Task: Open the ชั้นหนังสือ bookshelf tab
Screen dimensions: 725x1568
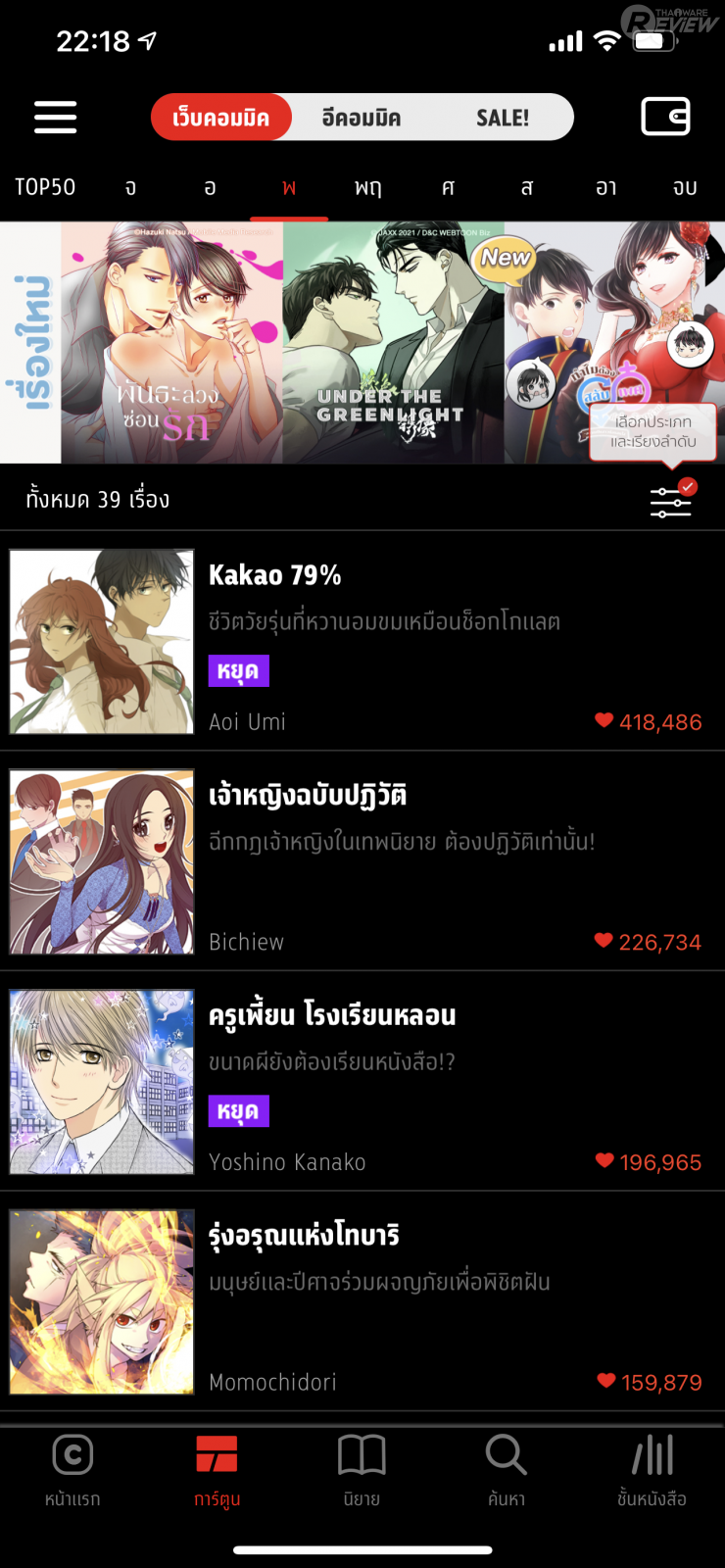Action: [652, 1470]
